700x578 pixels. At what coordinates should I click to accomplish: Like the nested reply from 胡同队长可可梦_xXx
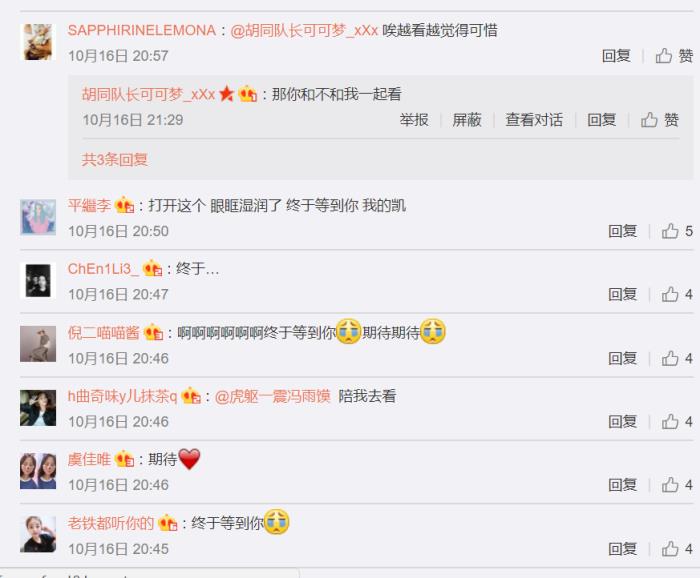point(660,120)
